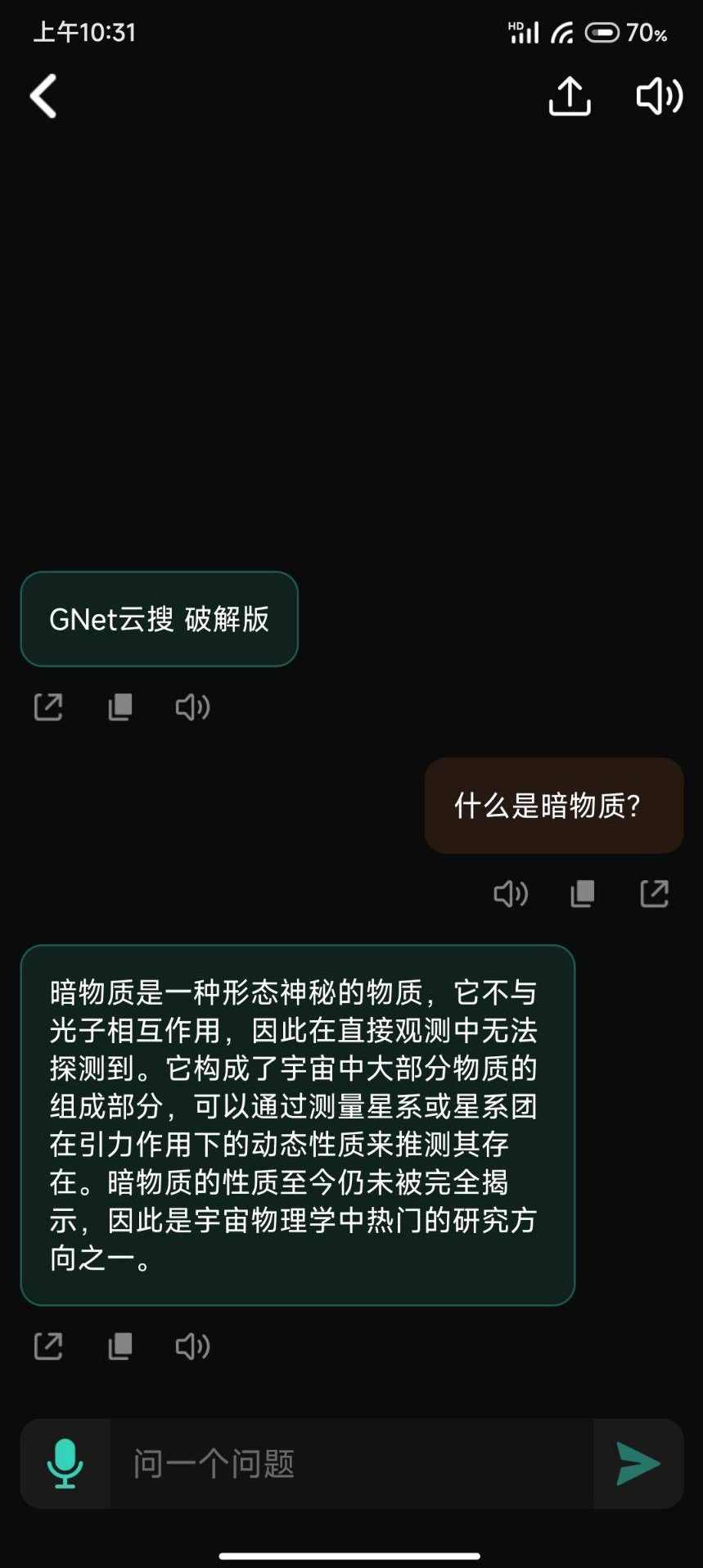Select the "GNet云搜 破解版" message bubble
This screenshot has width=703, height=1568.
pyautogui.click(x=159, y=619)
